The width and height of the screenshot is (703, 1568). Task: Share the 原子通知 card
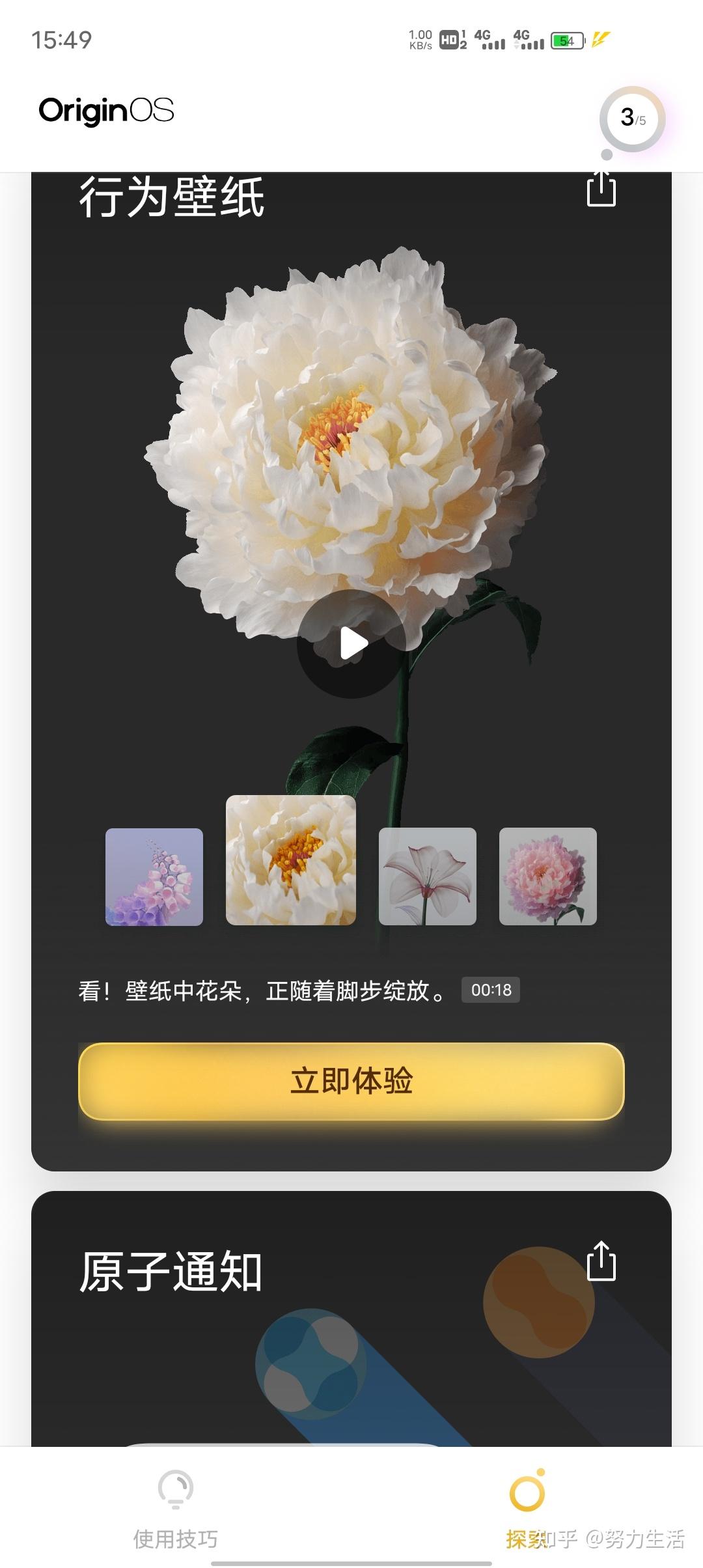point(601,1261)
